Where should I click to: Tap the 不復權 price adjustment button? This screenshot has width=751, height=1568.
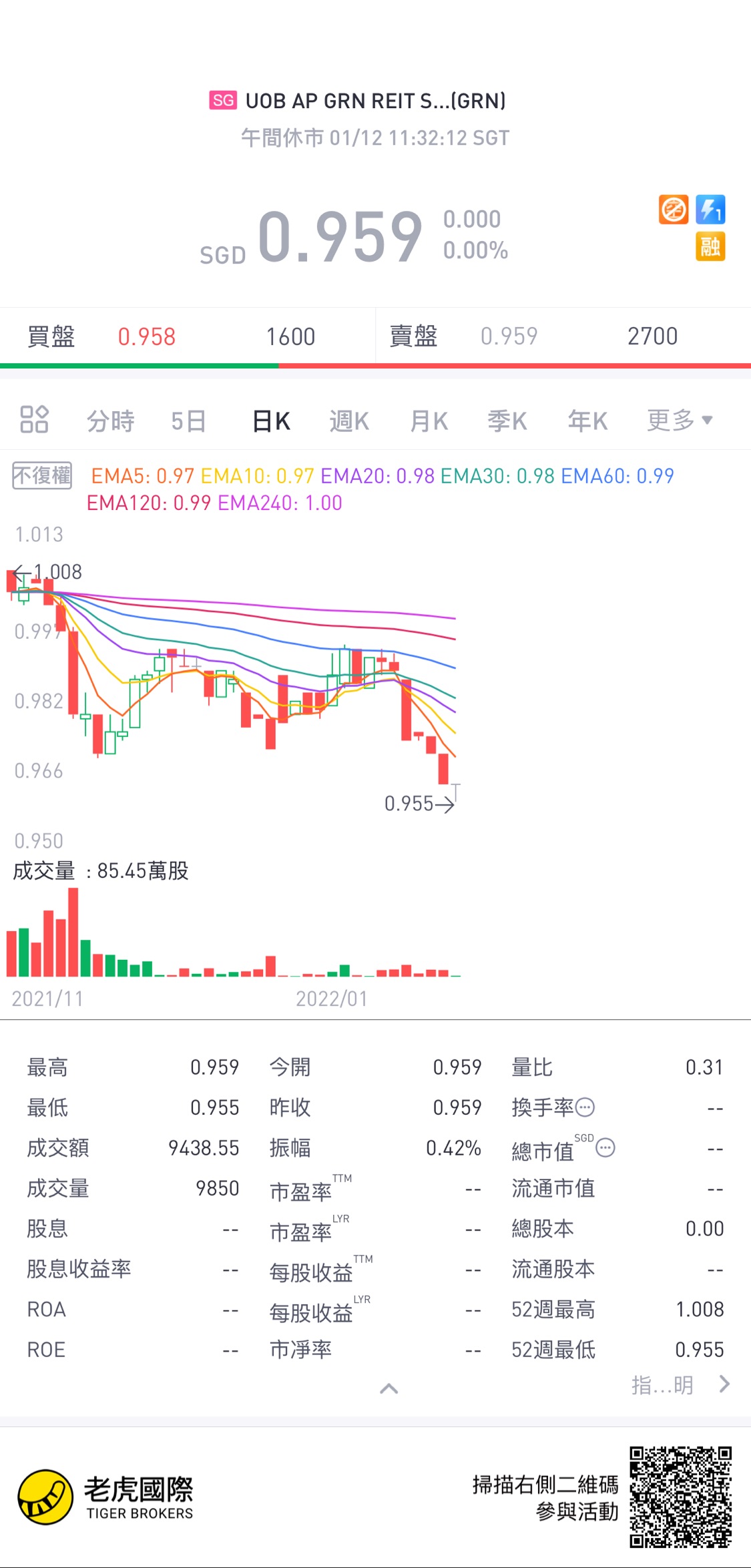point(42,476)
